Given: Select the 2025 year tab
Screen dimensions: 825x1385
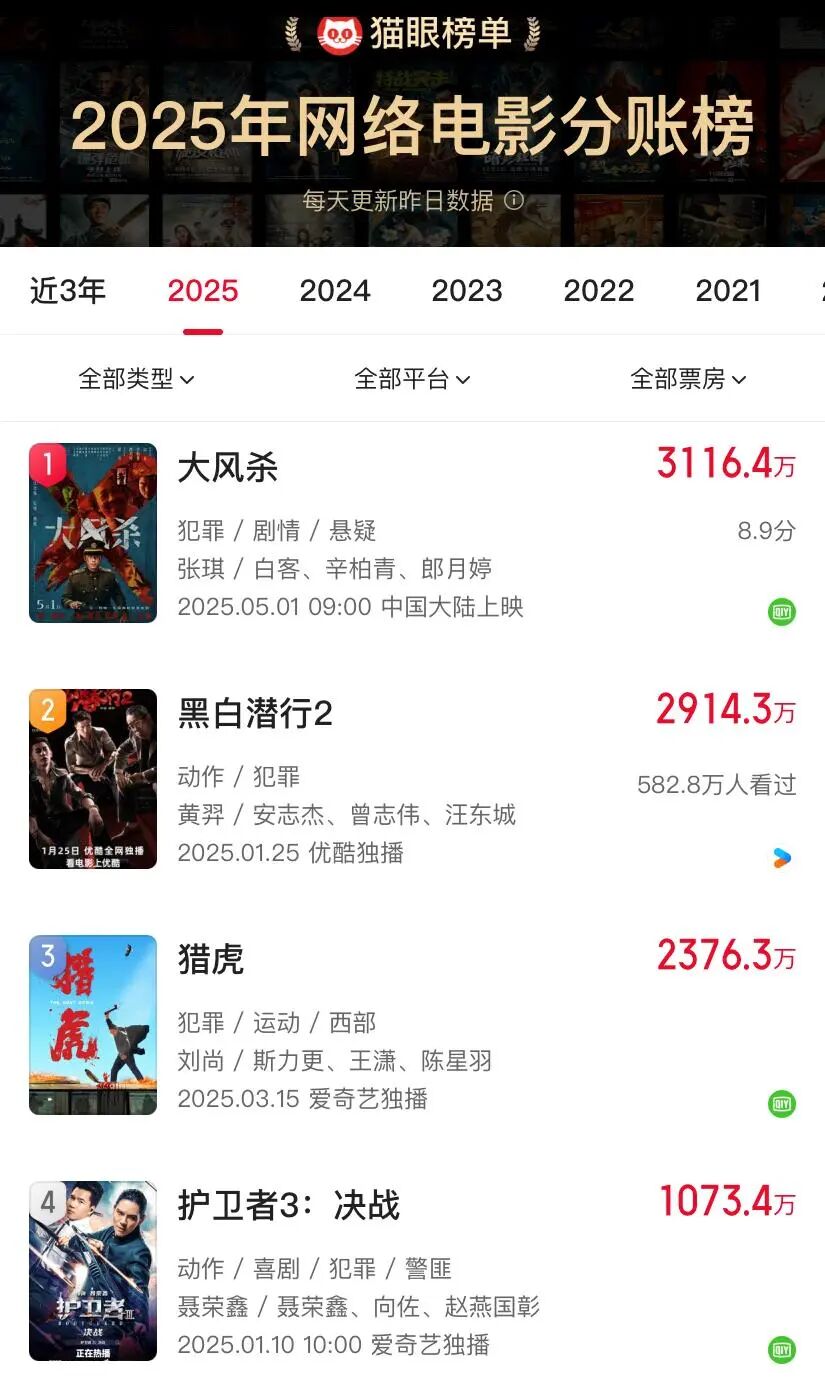Looking at the screenshot, I should click(203, 291).
